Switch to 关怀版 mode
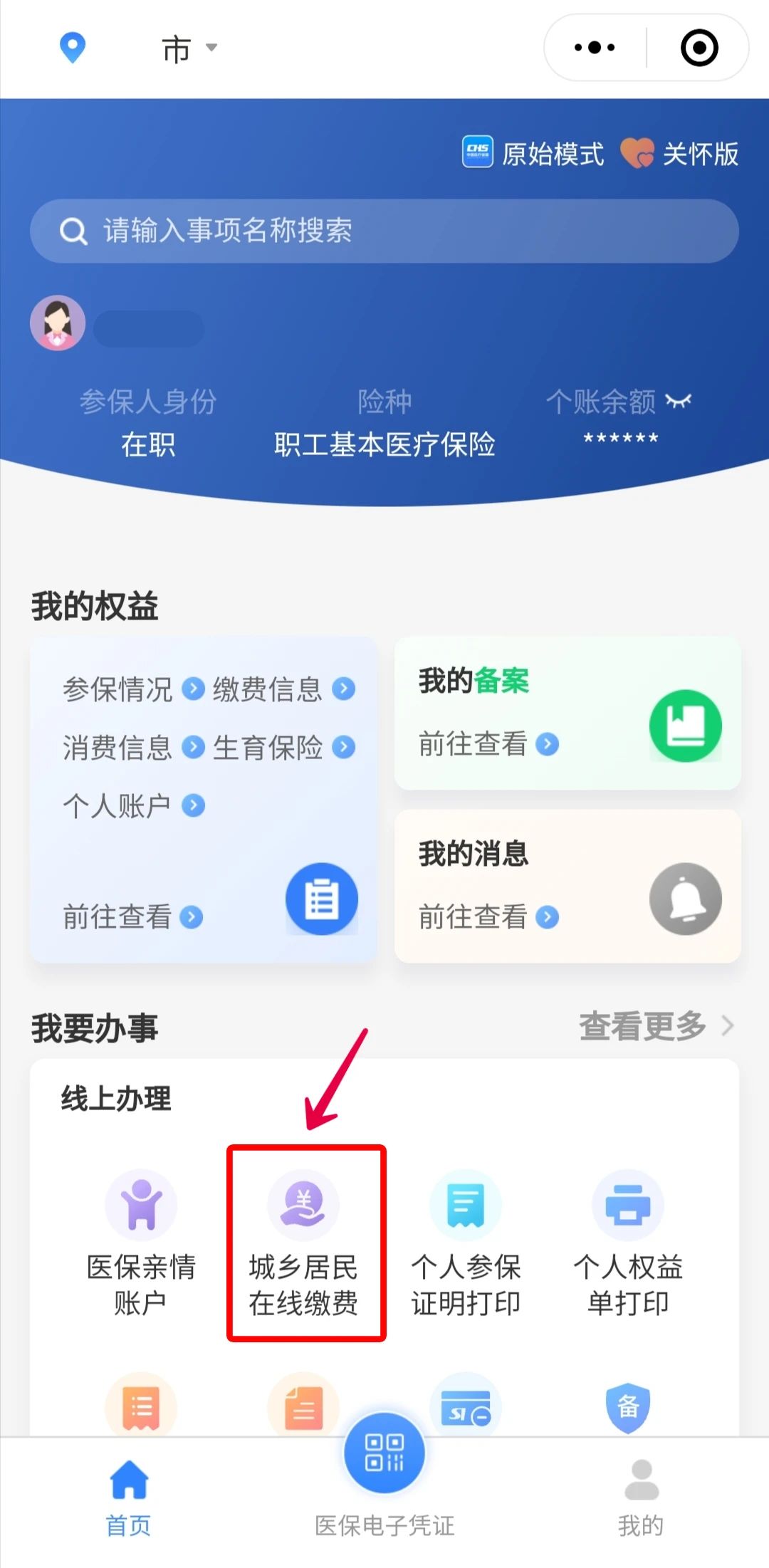The width and height of the screenshot is (769, 1568). pyautogui.click(x=680, y=153)
